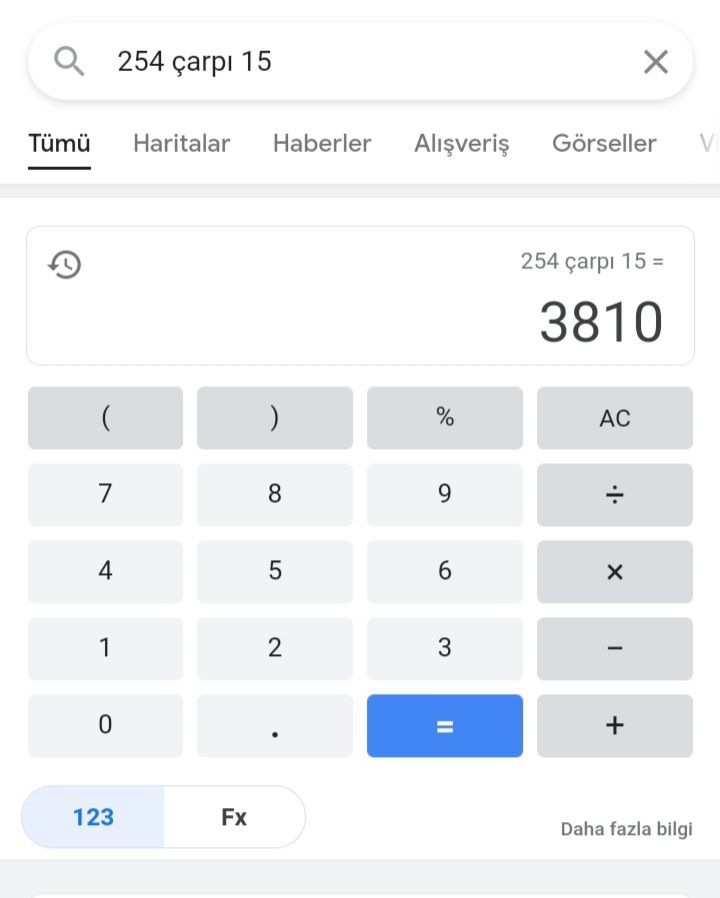Enter digit 7 on calculator
The width and height of the screenshot is (720, 898).
point(105,494)
